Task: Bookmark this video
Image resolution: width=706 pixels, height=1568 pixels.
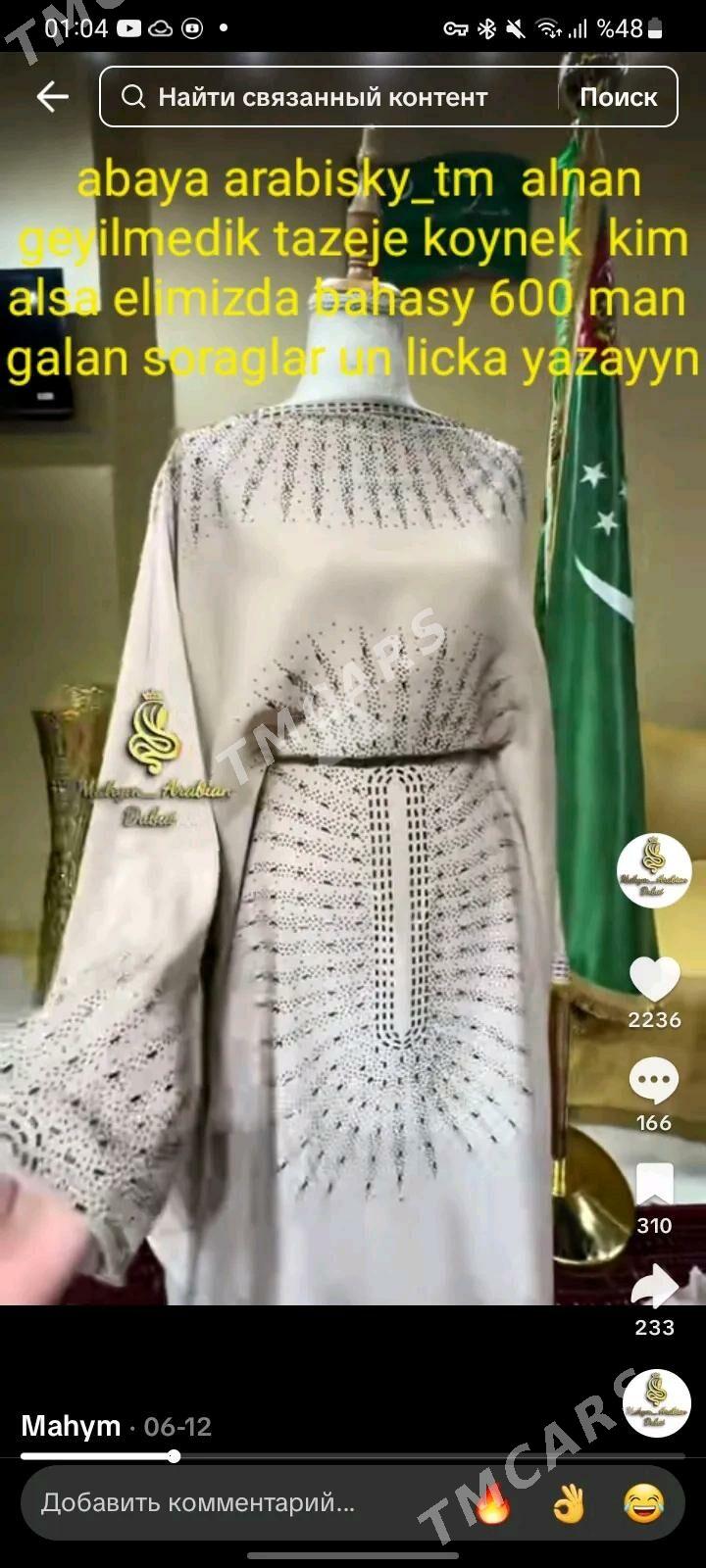Action: [654, 1184]
